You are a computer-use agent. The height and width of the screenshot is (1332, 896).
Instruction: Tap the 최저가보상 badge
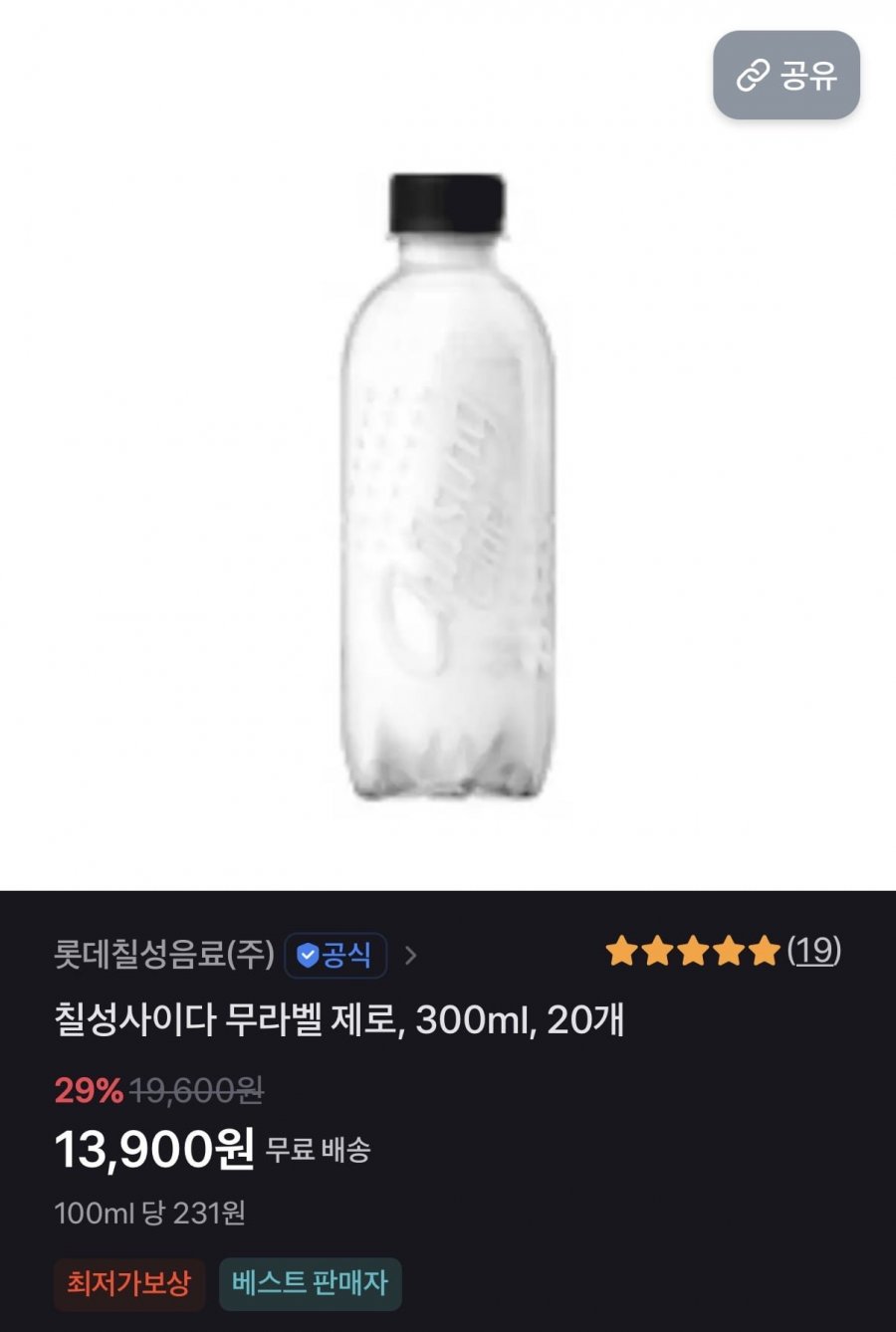[128, 1282]
